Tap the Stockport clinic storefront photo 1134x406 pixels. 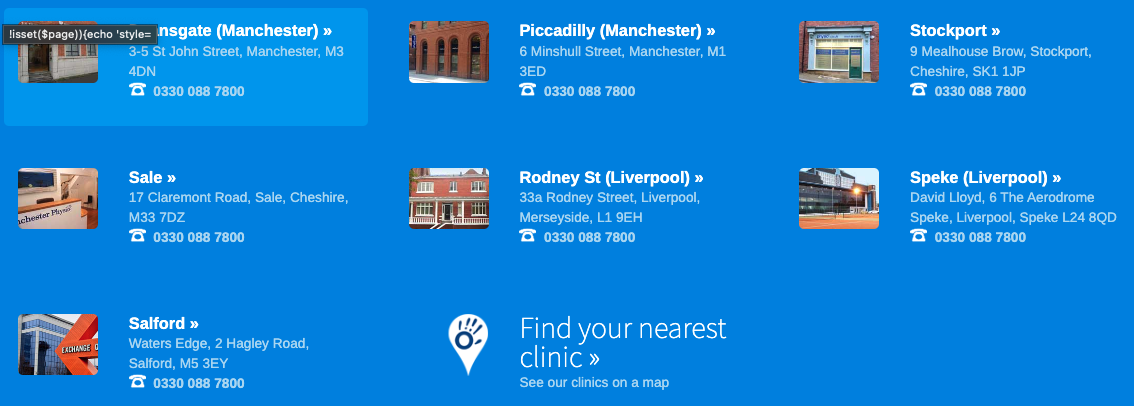[x=838, y=52]
